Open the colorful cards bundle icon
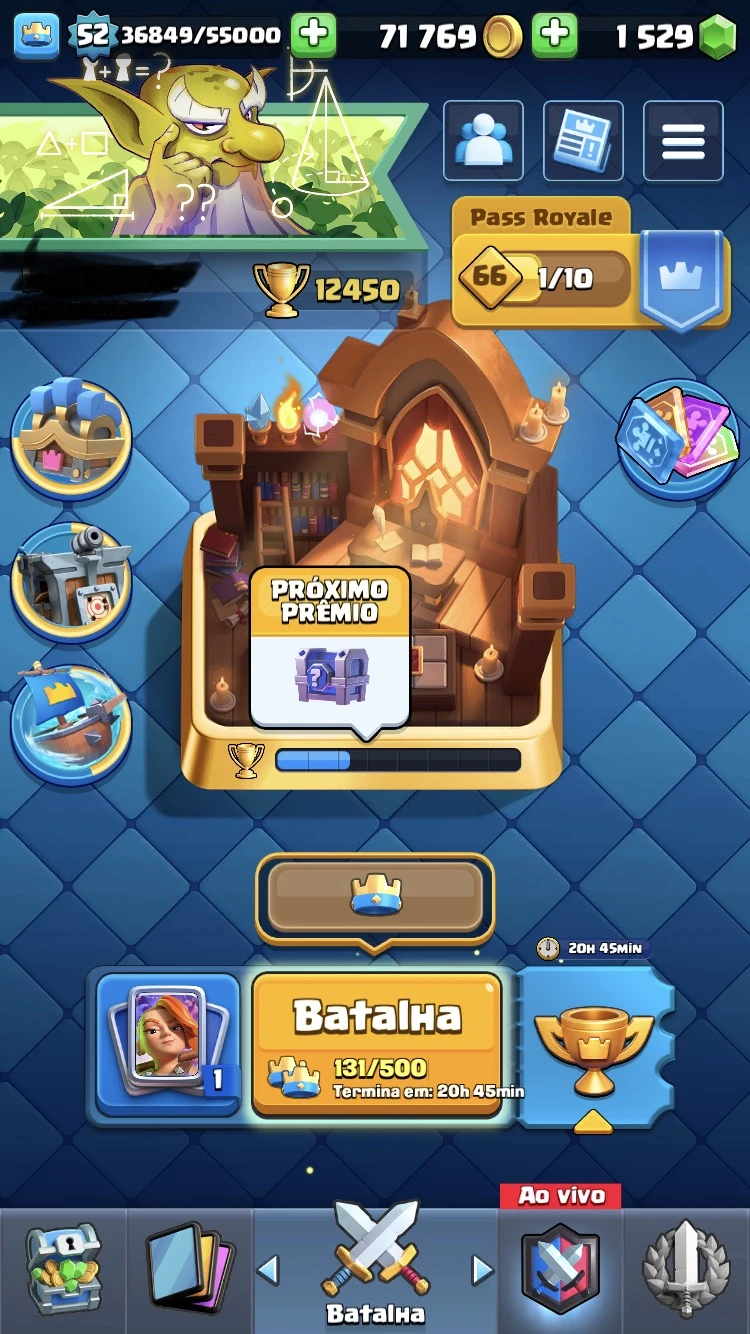This screenshot has height=1334, width=750. coord(679,438)
